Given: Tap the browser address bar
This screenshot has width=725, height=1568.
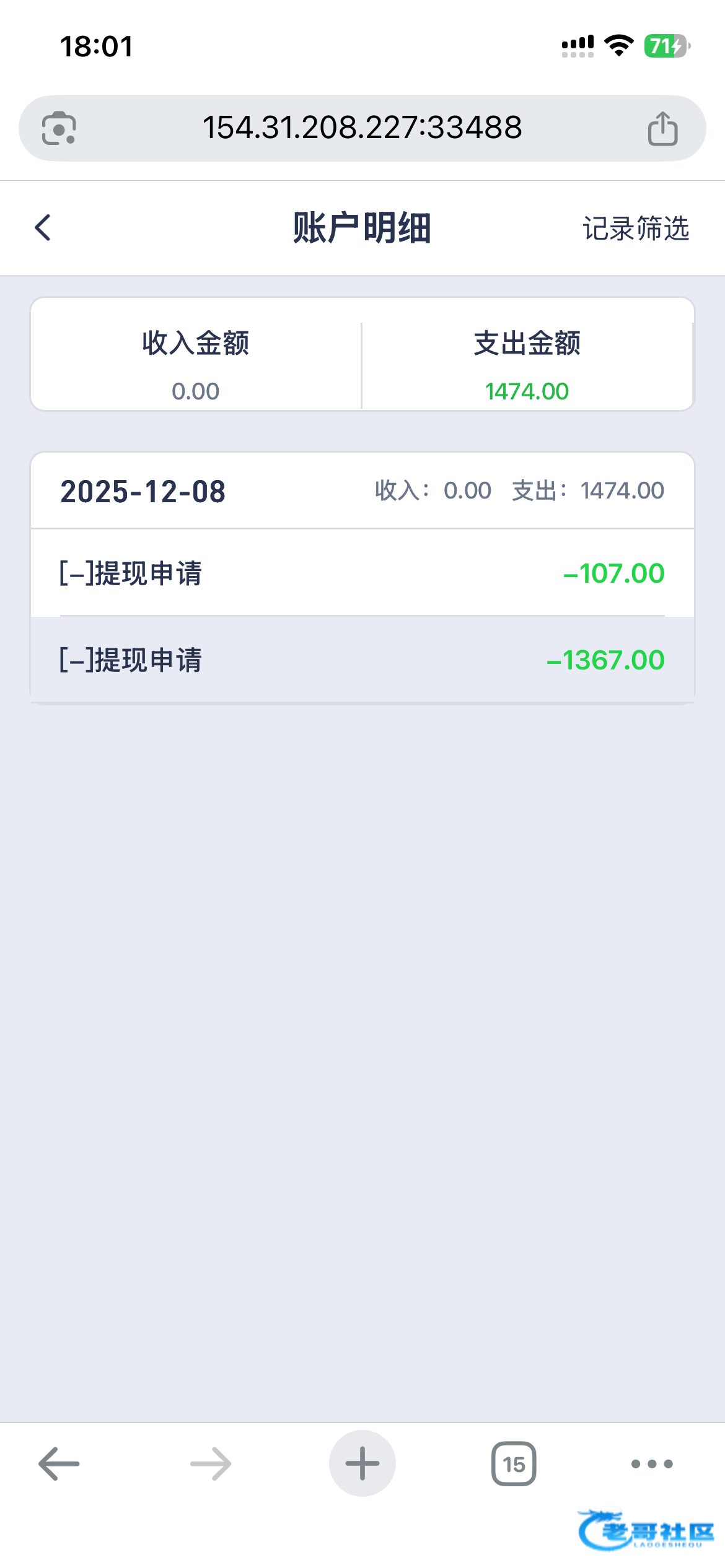Looking at the screenshot, I should pyautogui.click(x=362, y=128).
